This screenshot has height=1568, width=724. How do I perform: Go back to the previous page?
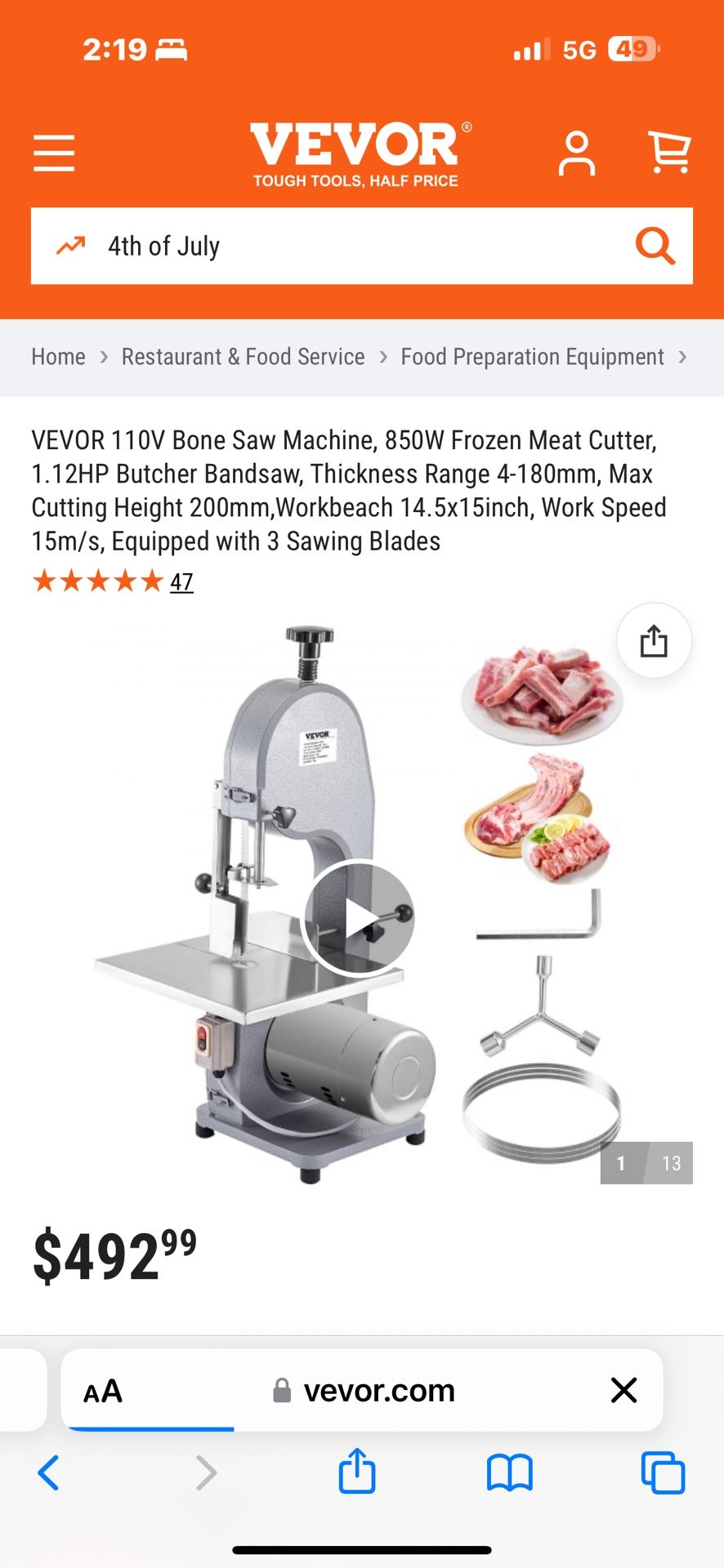[49, 1472]
